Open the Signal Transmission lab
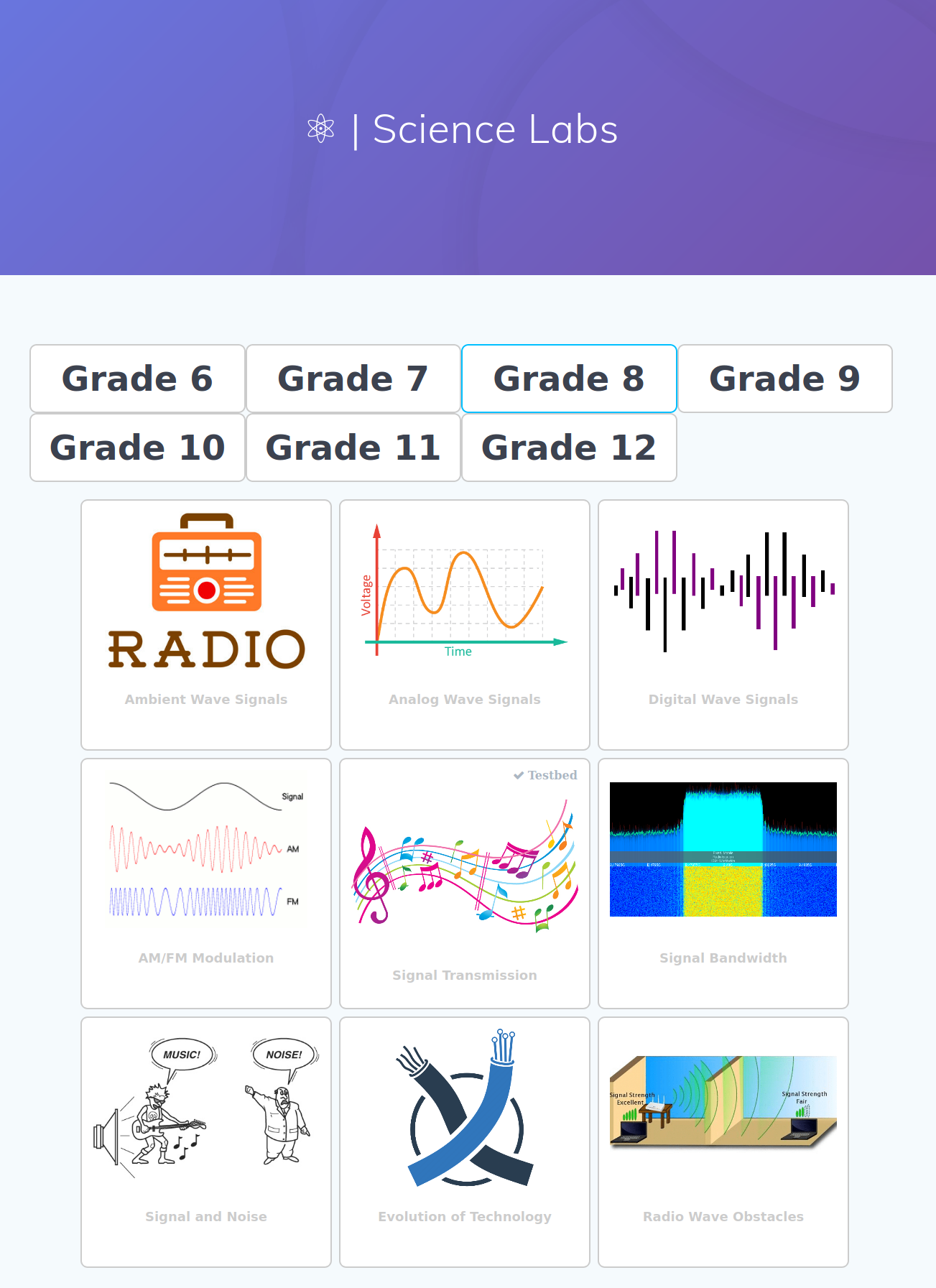The width and height of the screenshot is (936, 1288). (465, 883)
